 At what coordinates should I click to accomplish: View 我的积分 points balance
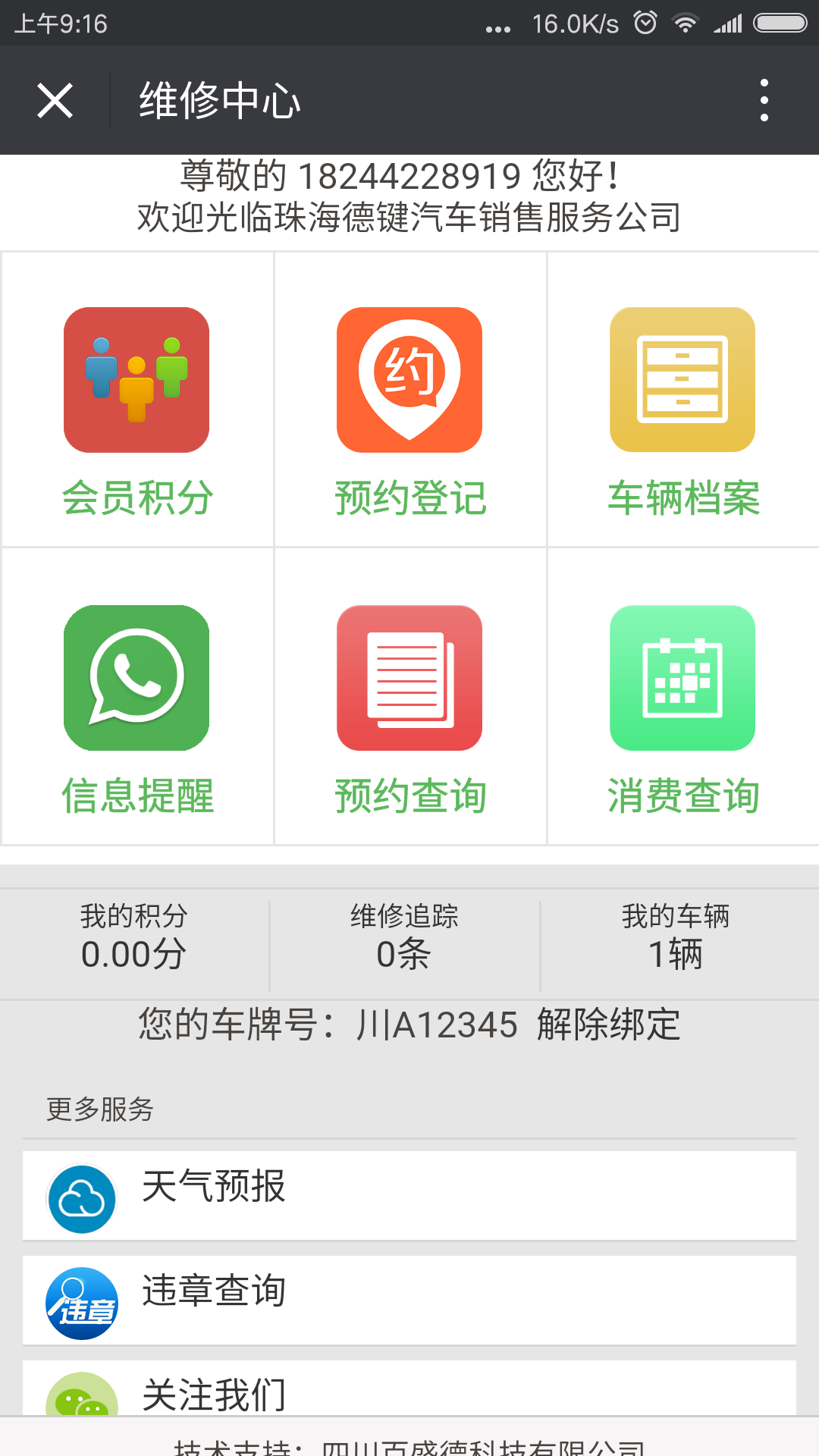click(134, 937)
